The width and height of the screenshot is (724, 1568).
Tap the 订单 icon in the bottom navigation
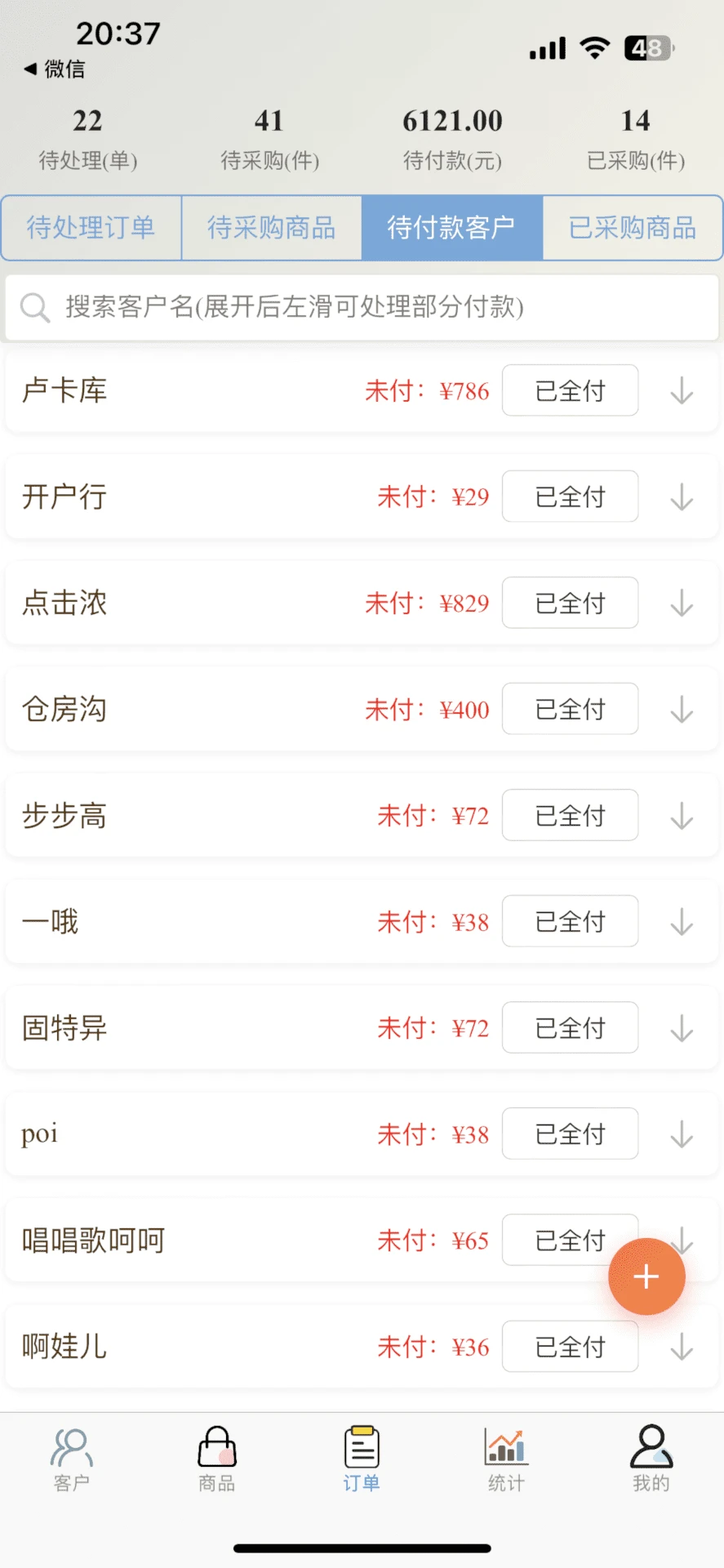coord(361,1460)
